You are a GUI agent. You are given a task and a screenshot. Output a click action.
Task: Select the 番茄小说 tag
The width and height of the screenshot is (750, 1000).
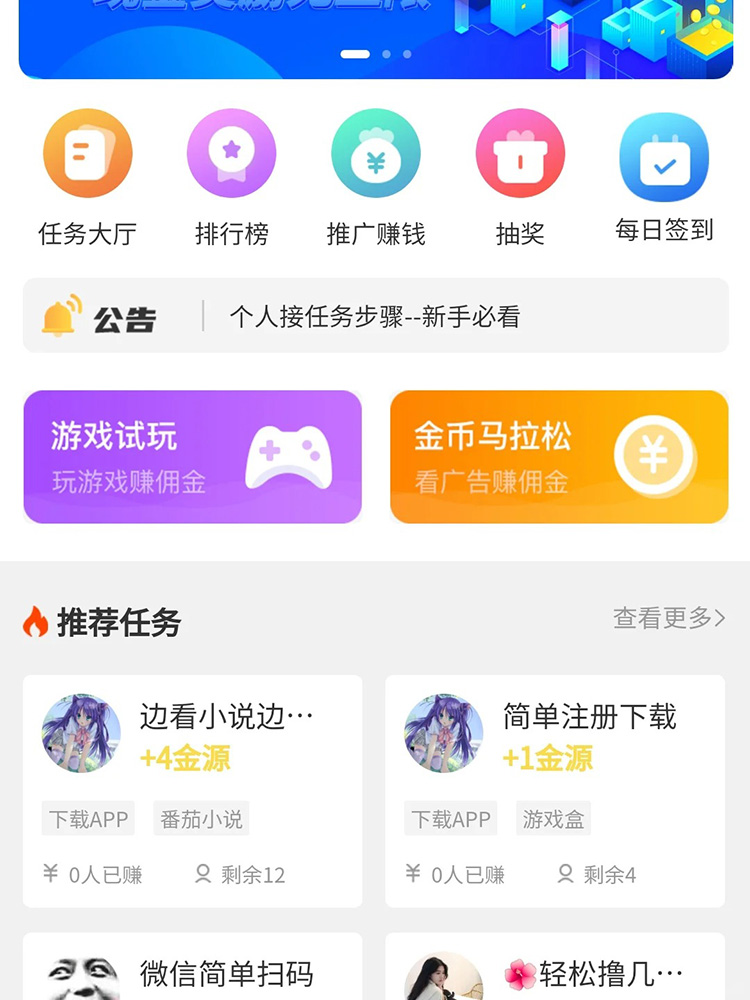tap(201, 818)
